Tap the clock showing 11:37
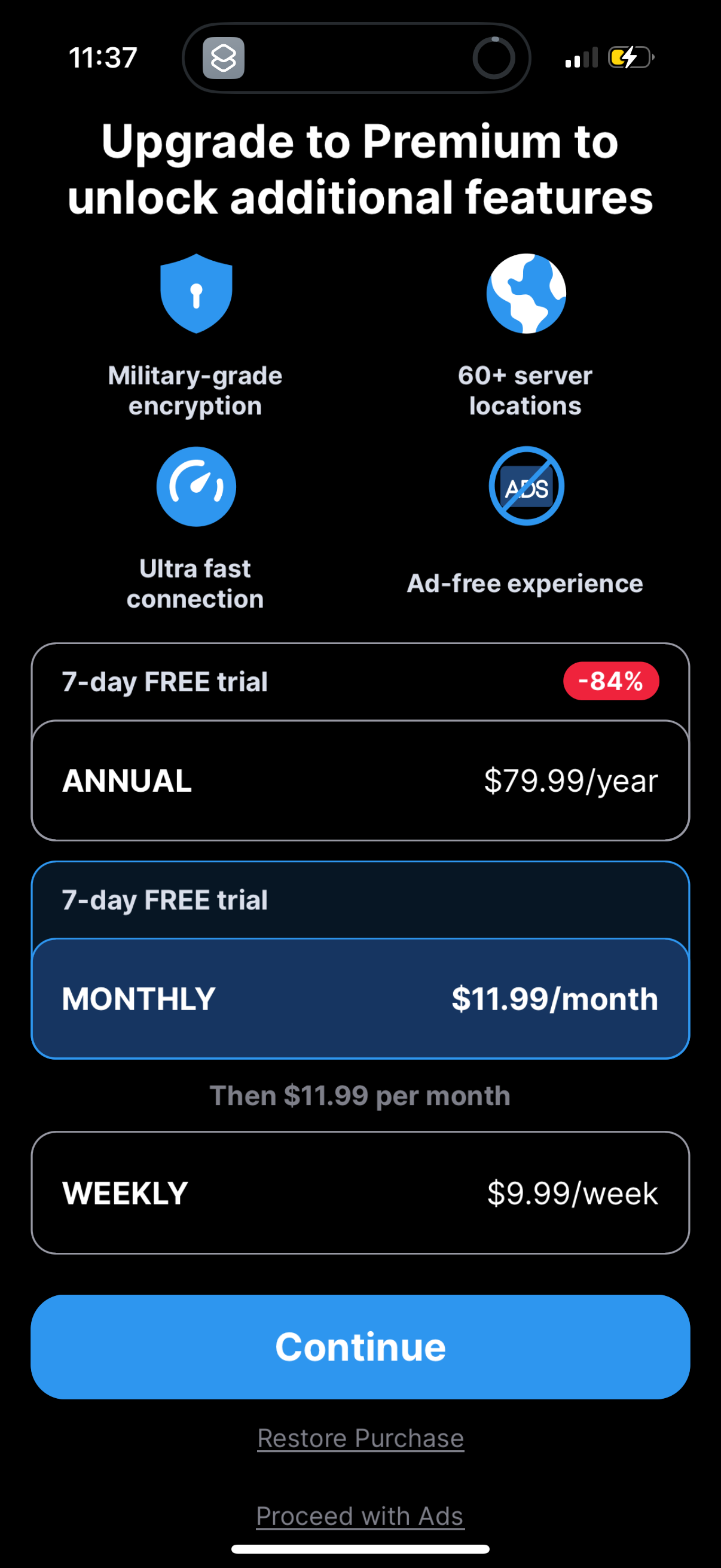Image resolution: width=721 pixels, height=1568 pixels. 102,57
